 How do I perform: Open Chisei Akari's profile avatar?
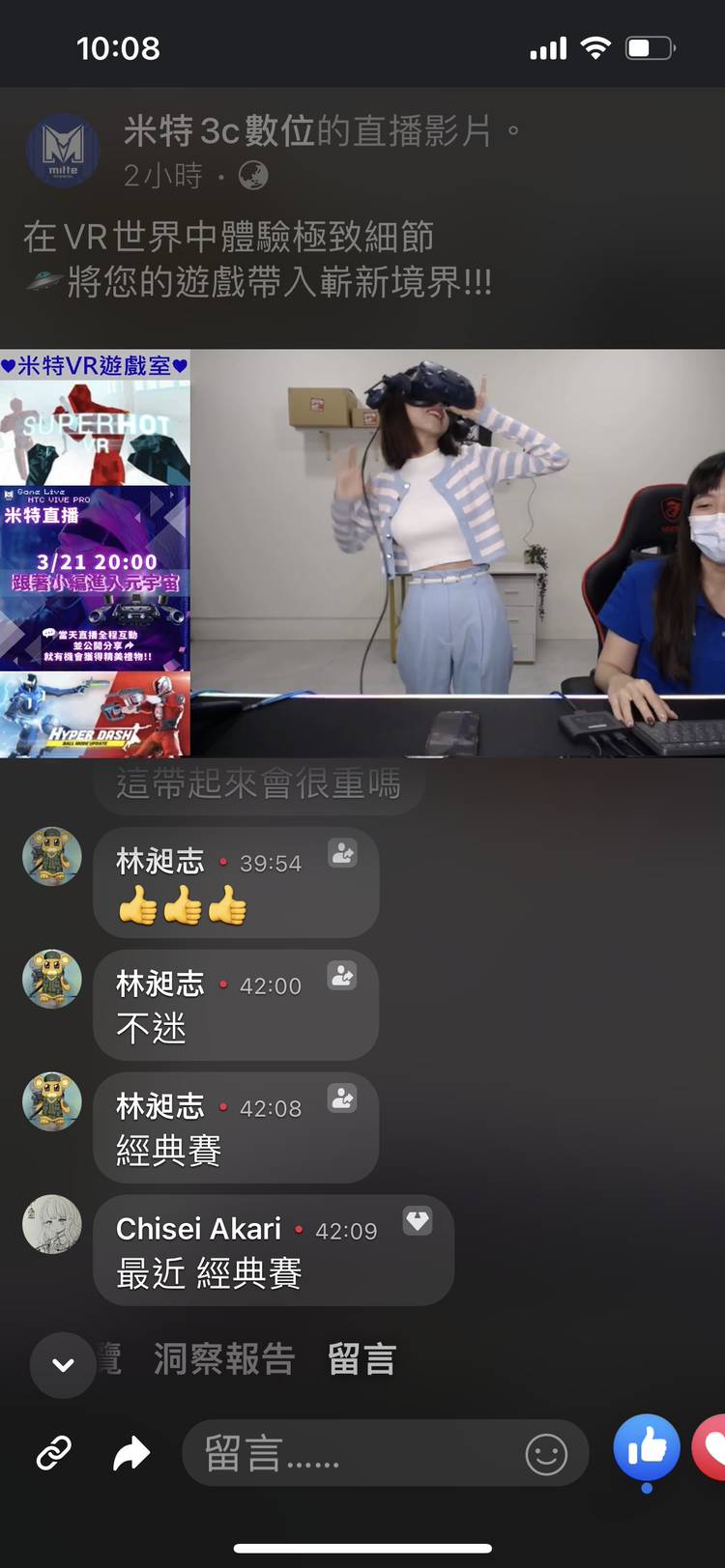pos(52,1224)
